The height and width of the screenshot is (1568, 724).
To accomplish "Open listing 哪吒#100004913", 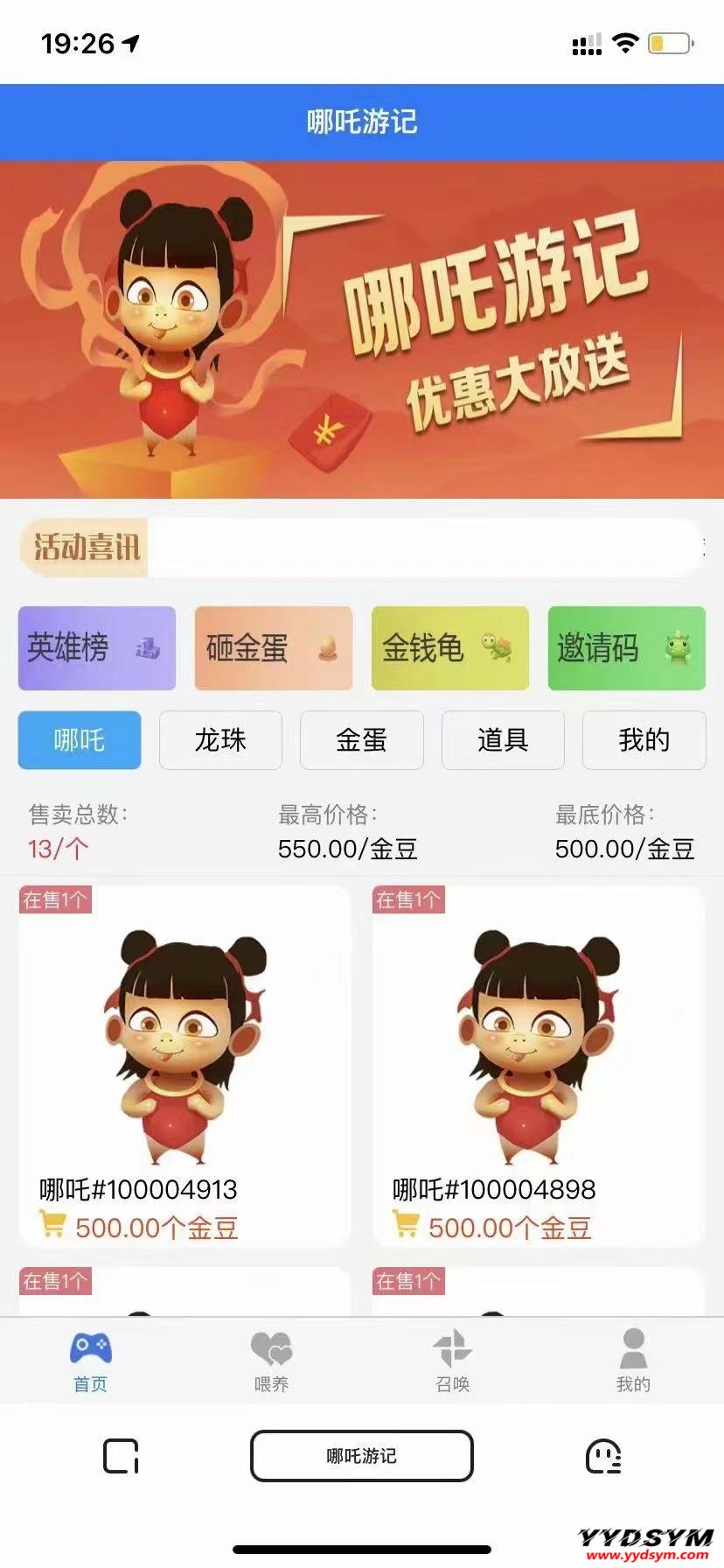I will [184, 1063].
